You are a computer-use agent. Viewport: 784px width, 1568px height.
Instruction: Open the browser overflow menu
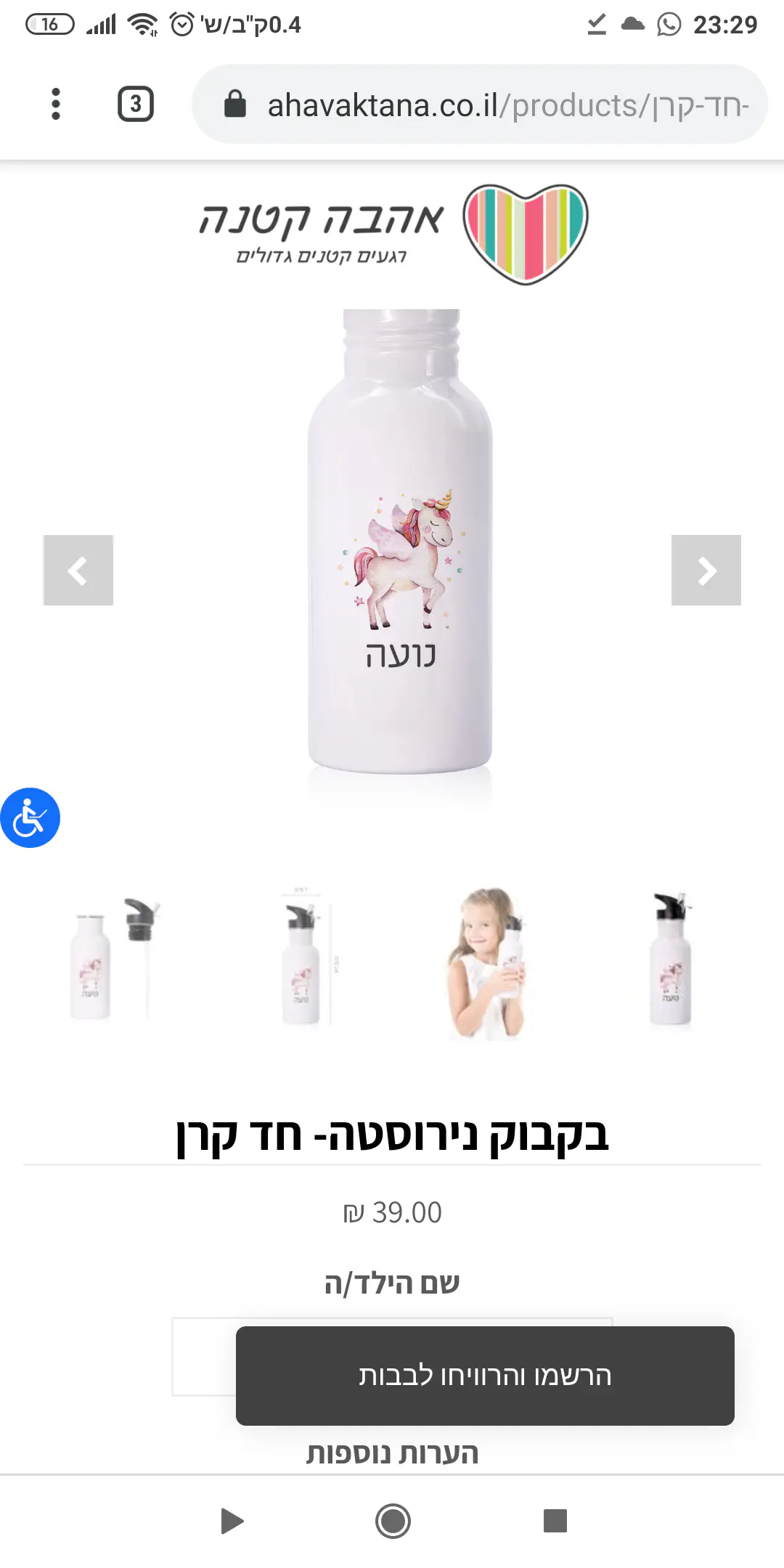pos(56,104)
